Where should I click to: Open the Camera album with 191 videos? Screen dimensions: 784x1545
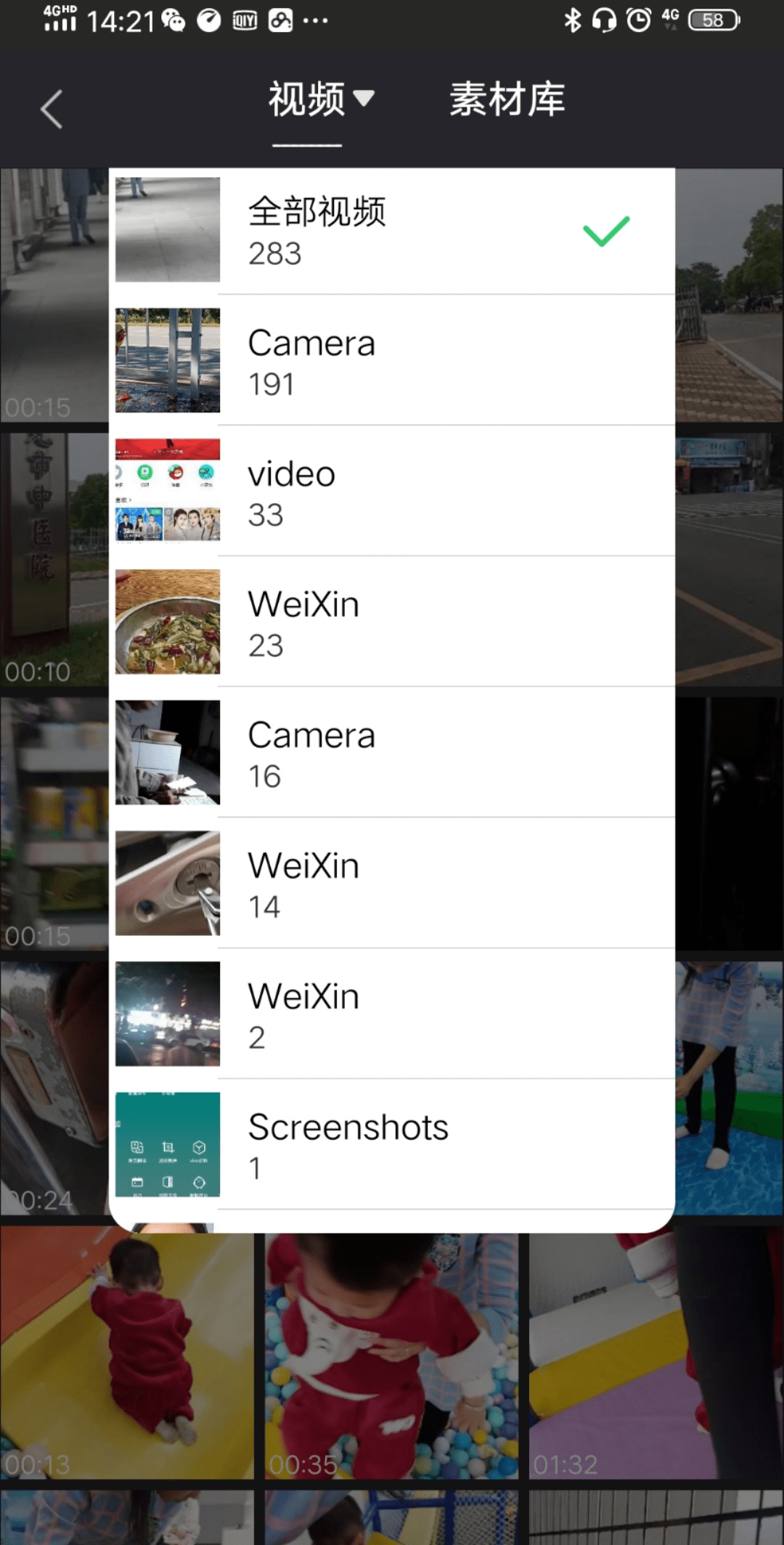pyautogui.click(x=392, y=361)
